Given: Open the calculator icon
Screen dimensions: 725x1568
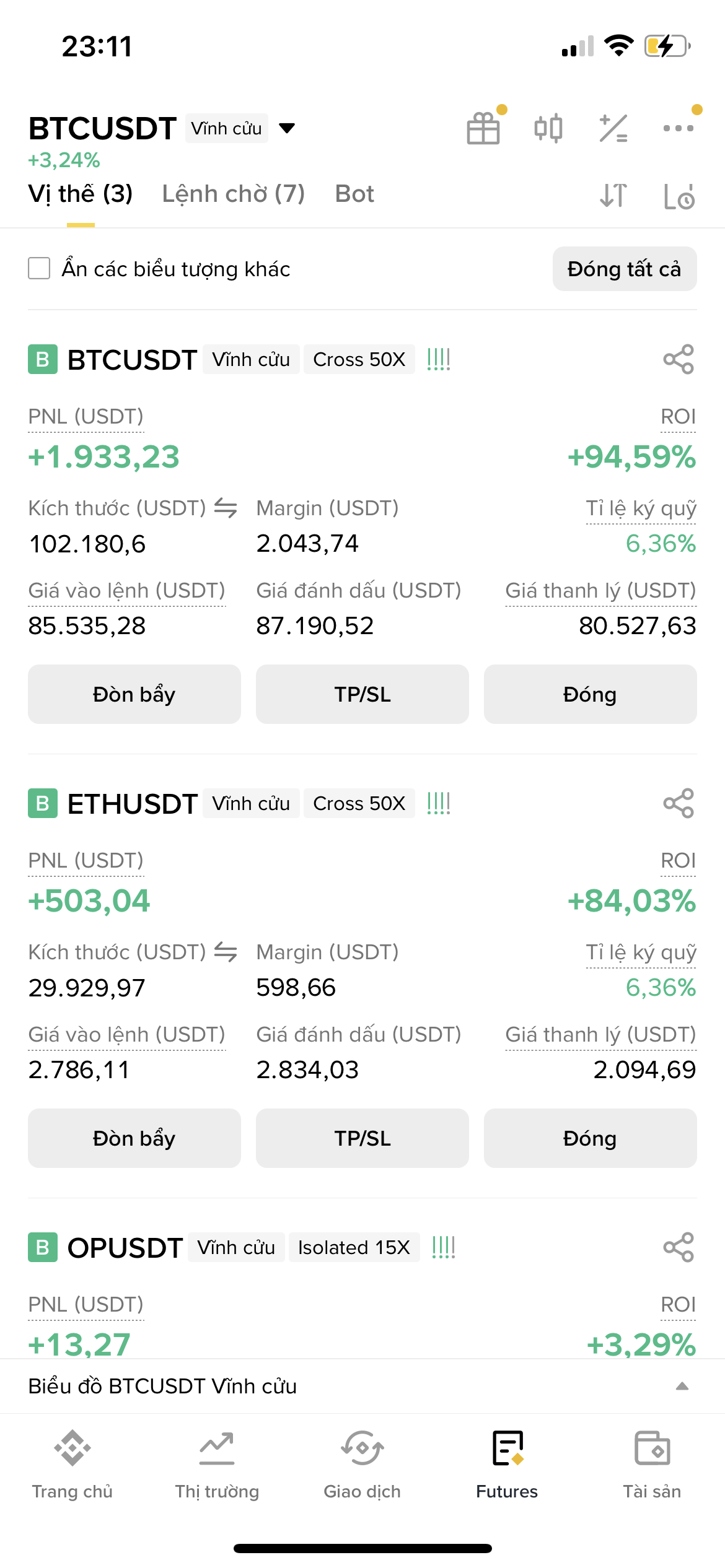Looking at the screenshot, I should coord(613,128).
